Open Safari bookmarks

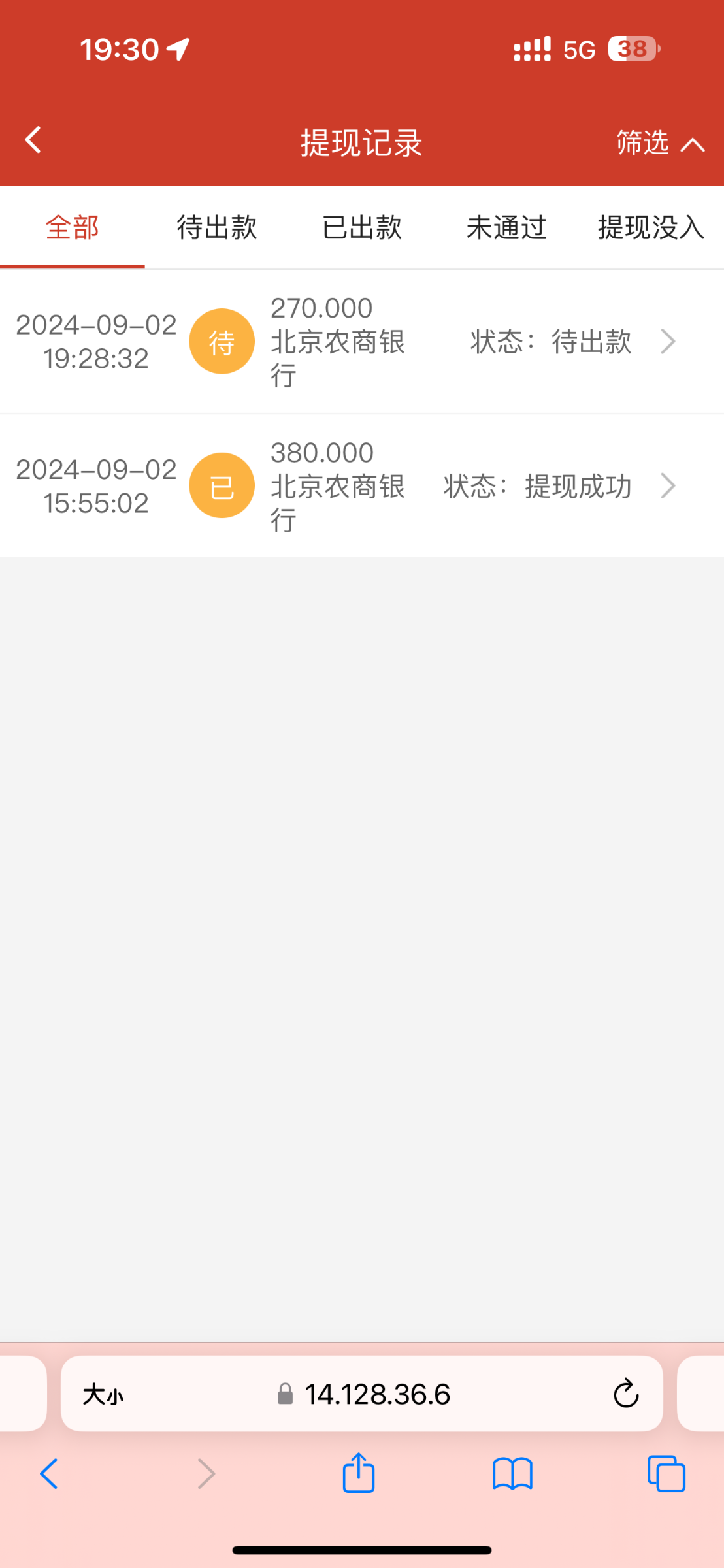pos(513,1474)
